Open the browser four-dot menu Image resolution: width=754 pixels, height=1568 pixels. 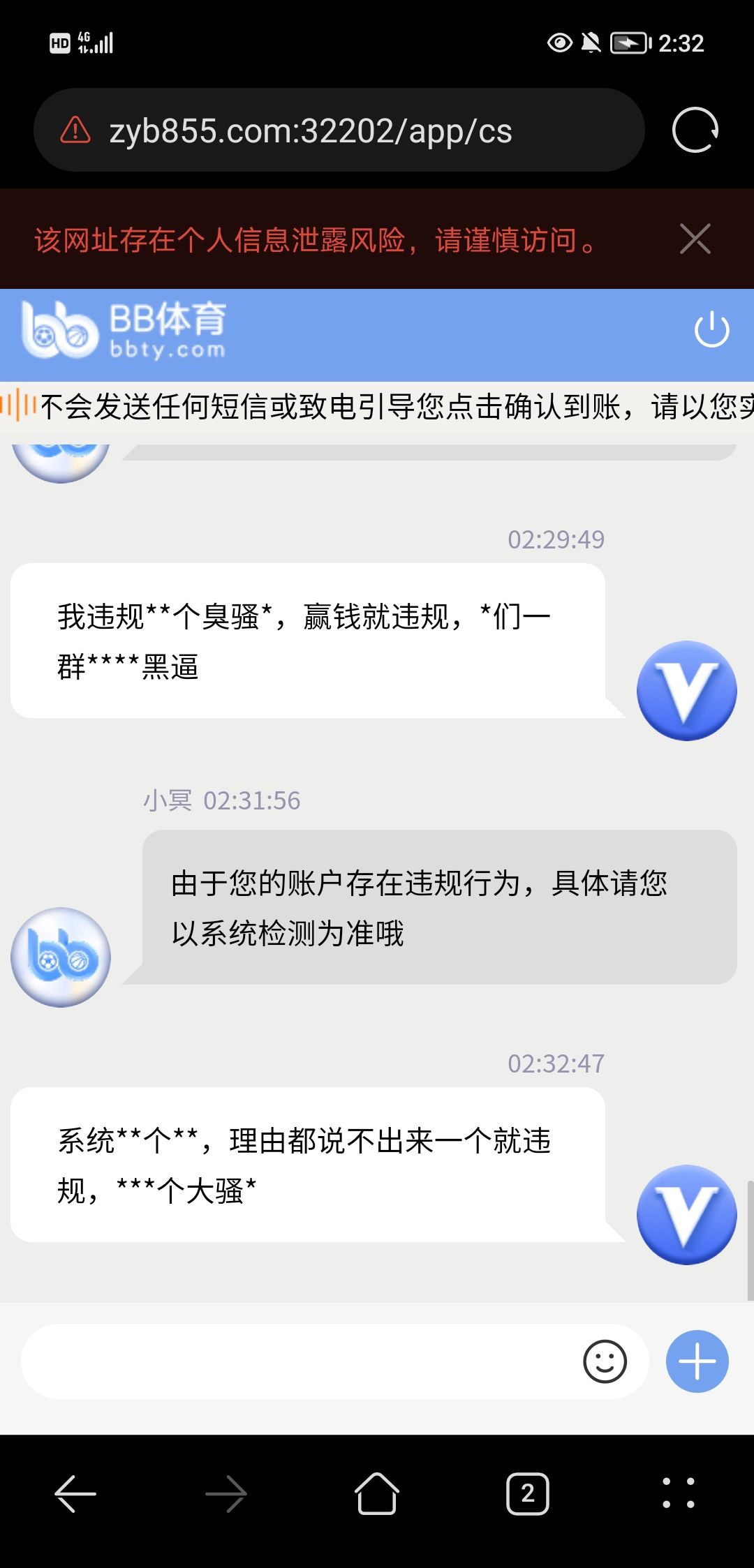coord(678,1494)
